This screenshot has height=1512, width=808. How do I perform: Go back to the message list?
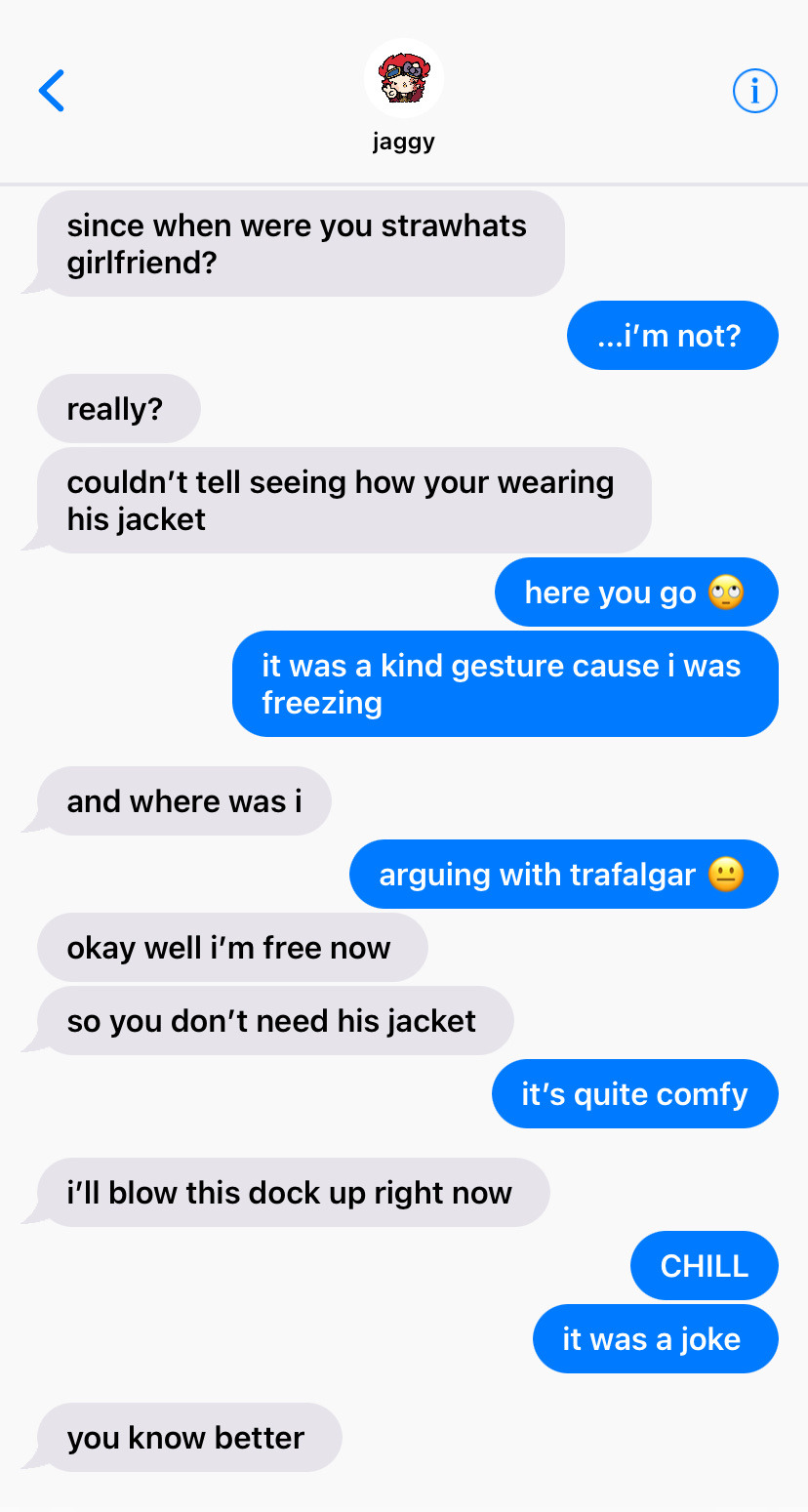(x=52, y=91)
